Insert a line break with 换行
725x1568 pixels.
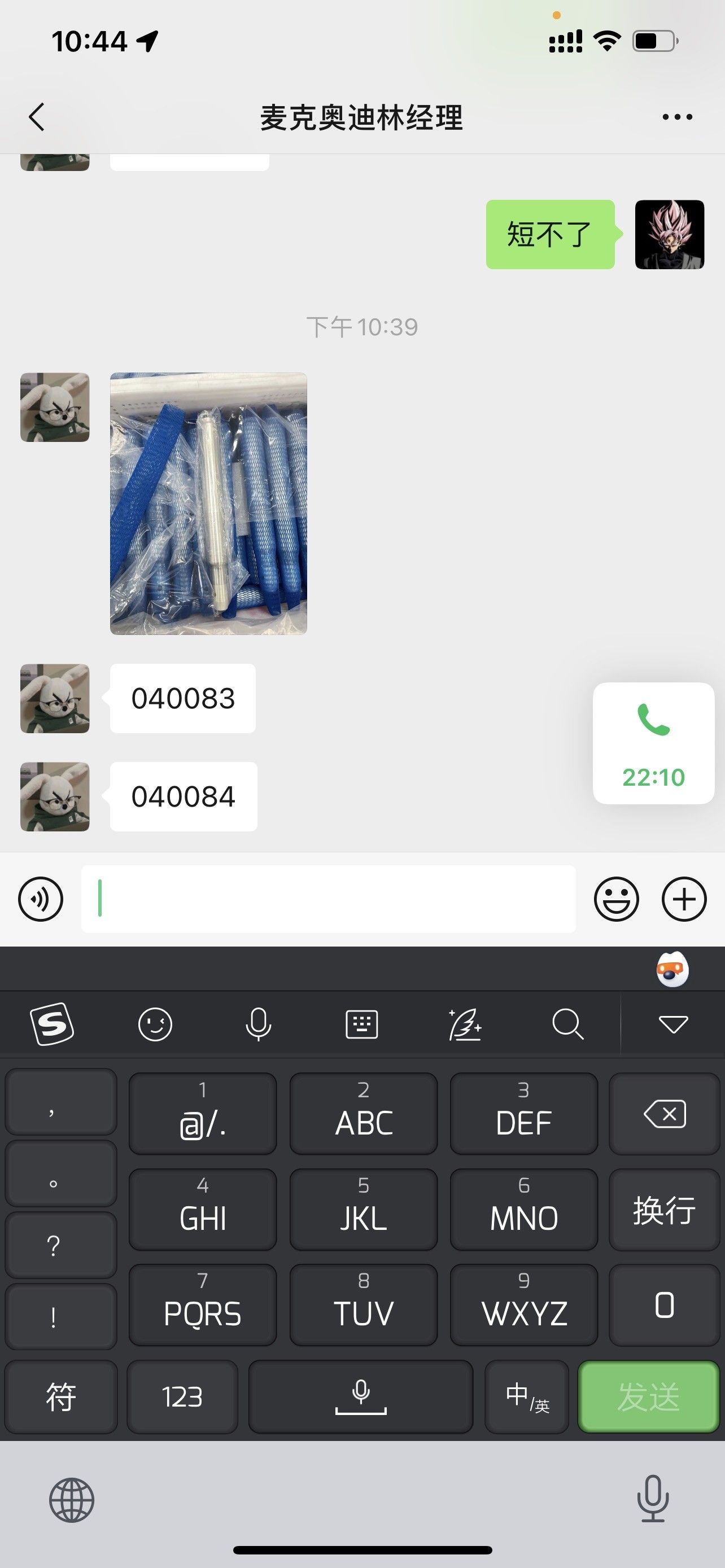click(664, 1210)
